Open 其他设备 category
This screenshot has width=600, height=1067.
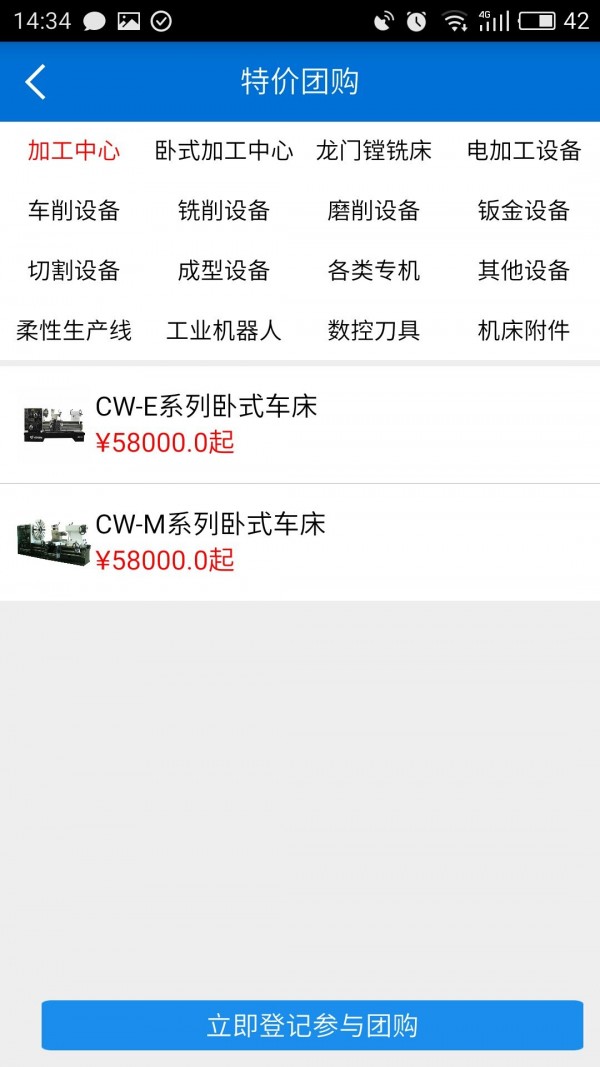pyautogui.click(x=524, y=271)
